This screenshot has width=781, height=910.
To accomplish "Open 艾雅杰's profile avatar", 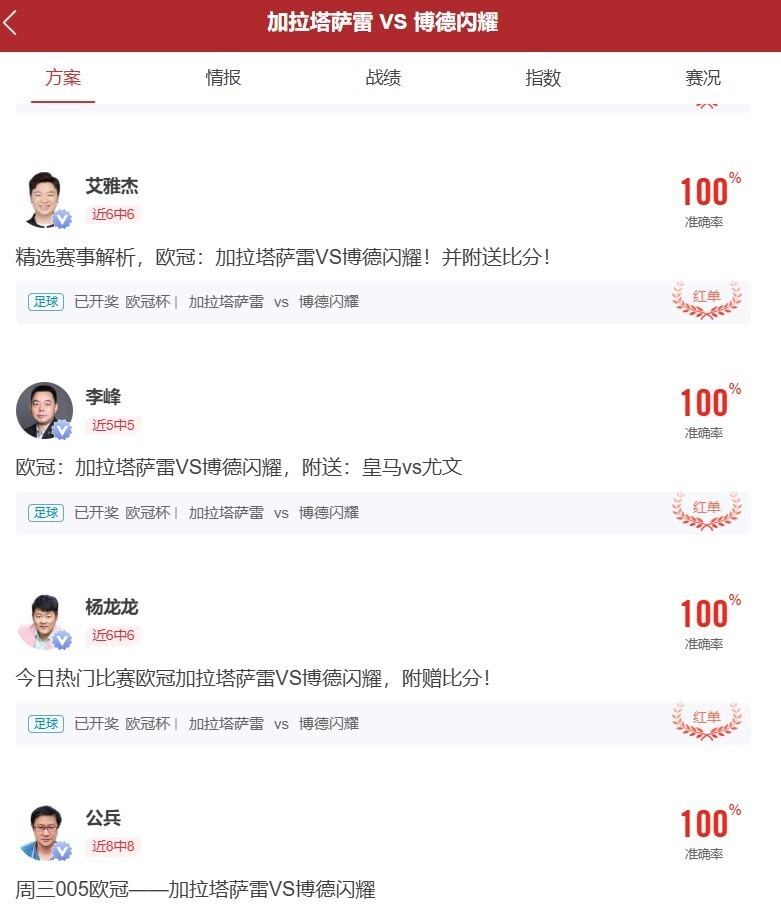I will [x=44, y=199].
